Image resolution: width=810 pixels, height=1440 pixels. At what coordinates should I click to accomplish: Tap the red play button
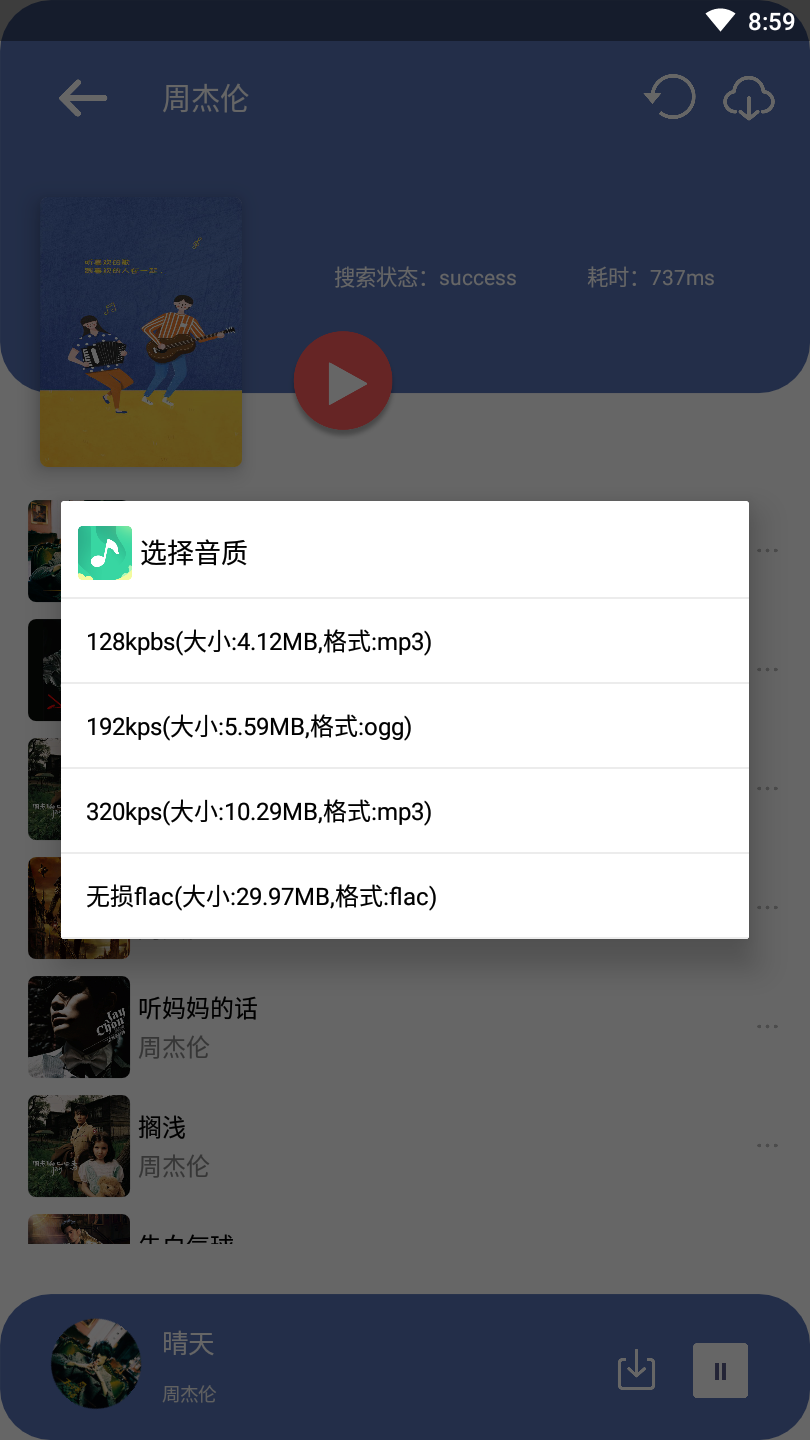click(343, 382)
